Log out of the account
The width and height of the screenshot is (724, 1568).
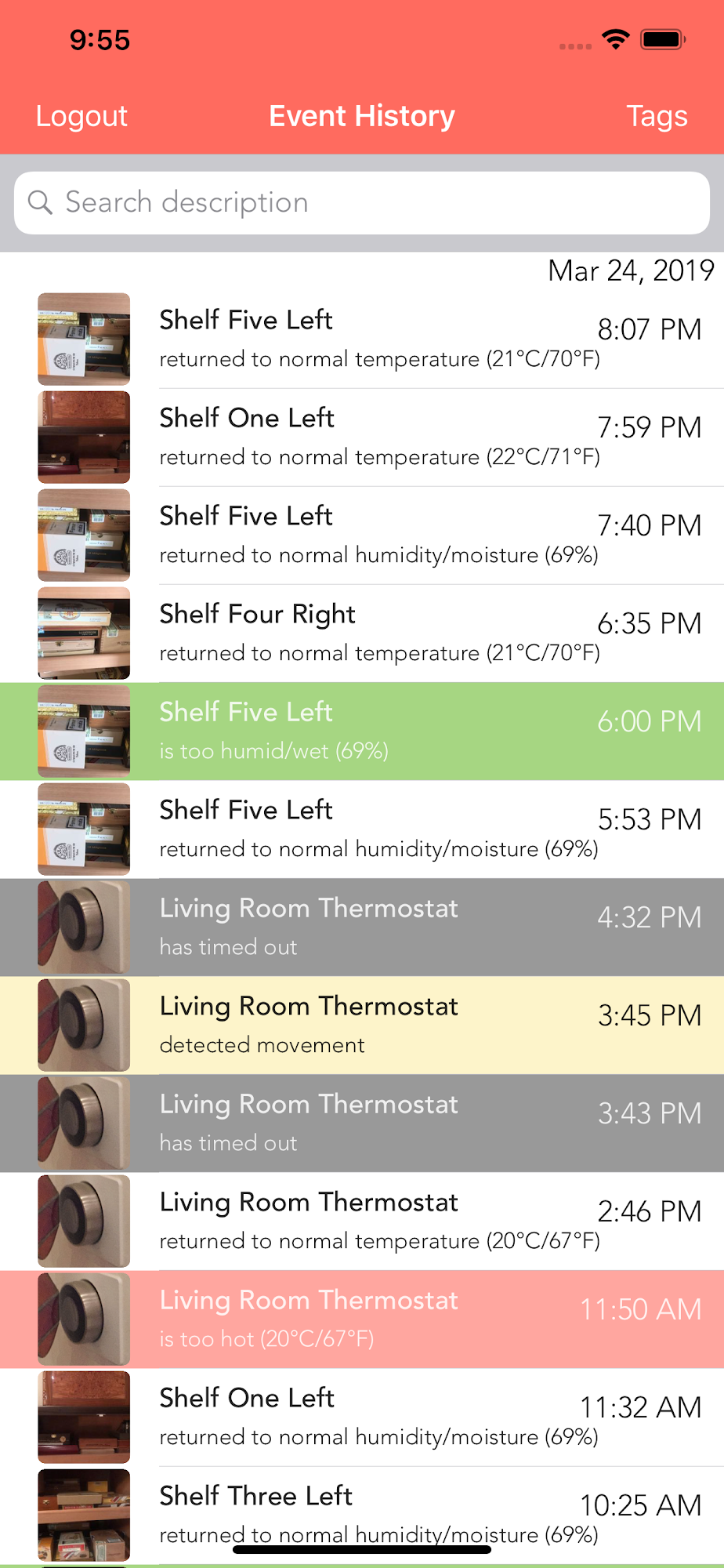pos(81,116)
